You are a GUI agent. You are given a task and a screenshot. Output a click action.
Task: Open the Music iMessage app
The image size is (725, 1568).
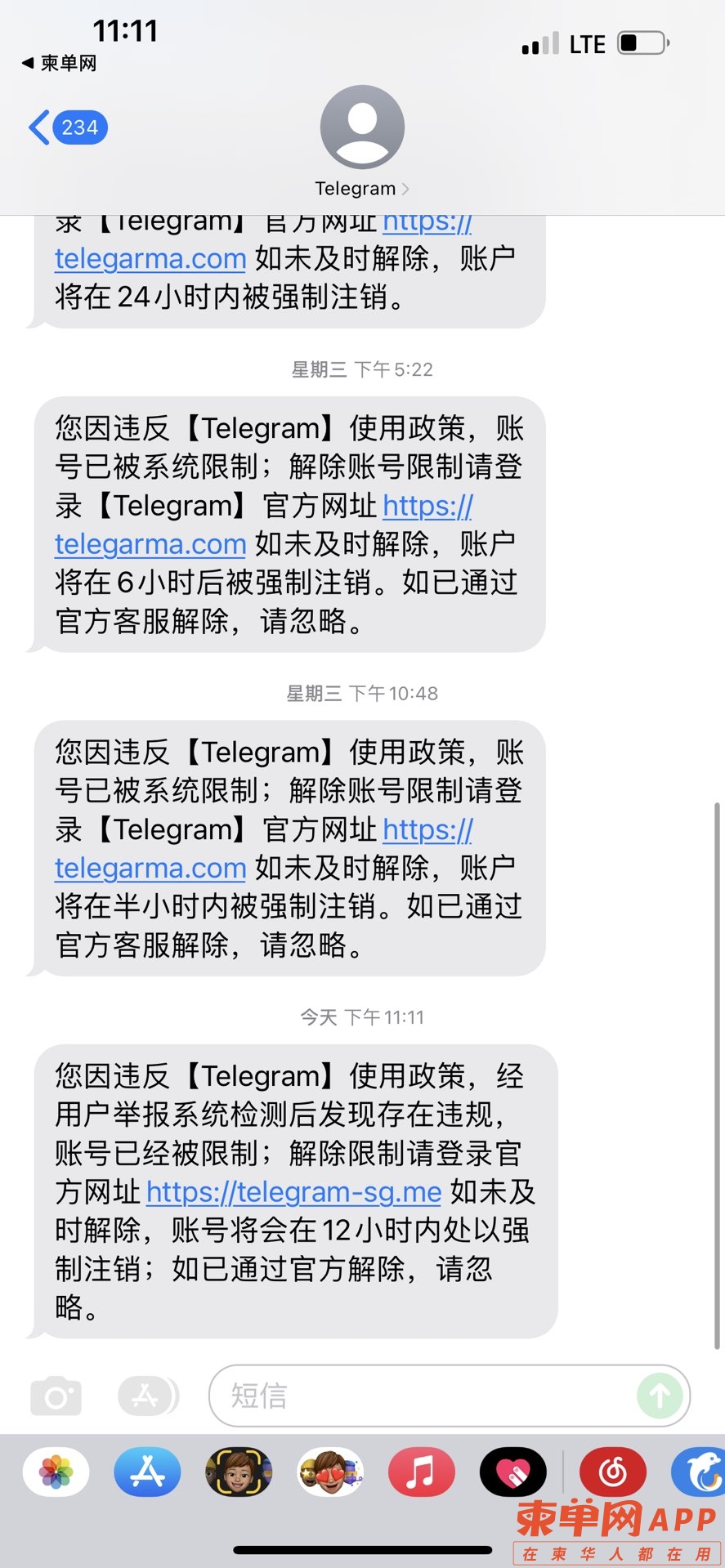[x=421, y=1472]
